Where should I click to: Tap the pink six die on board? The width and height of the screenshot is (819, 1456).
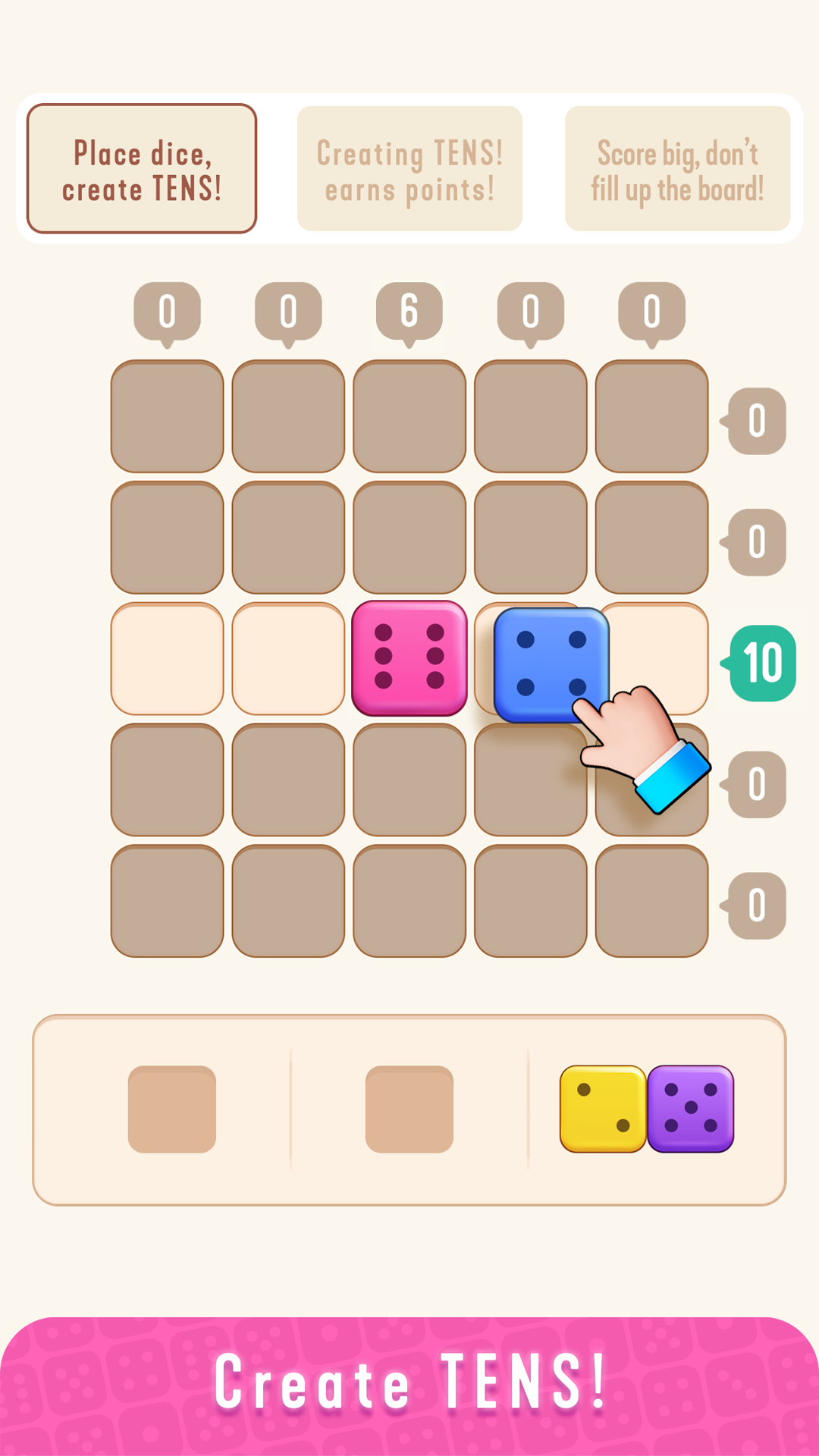(409, 658)
